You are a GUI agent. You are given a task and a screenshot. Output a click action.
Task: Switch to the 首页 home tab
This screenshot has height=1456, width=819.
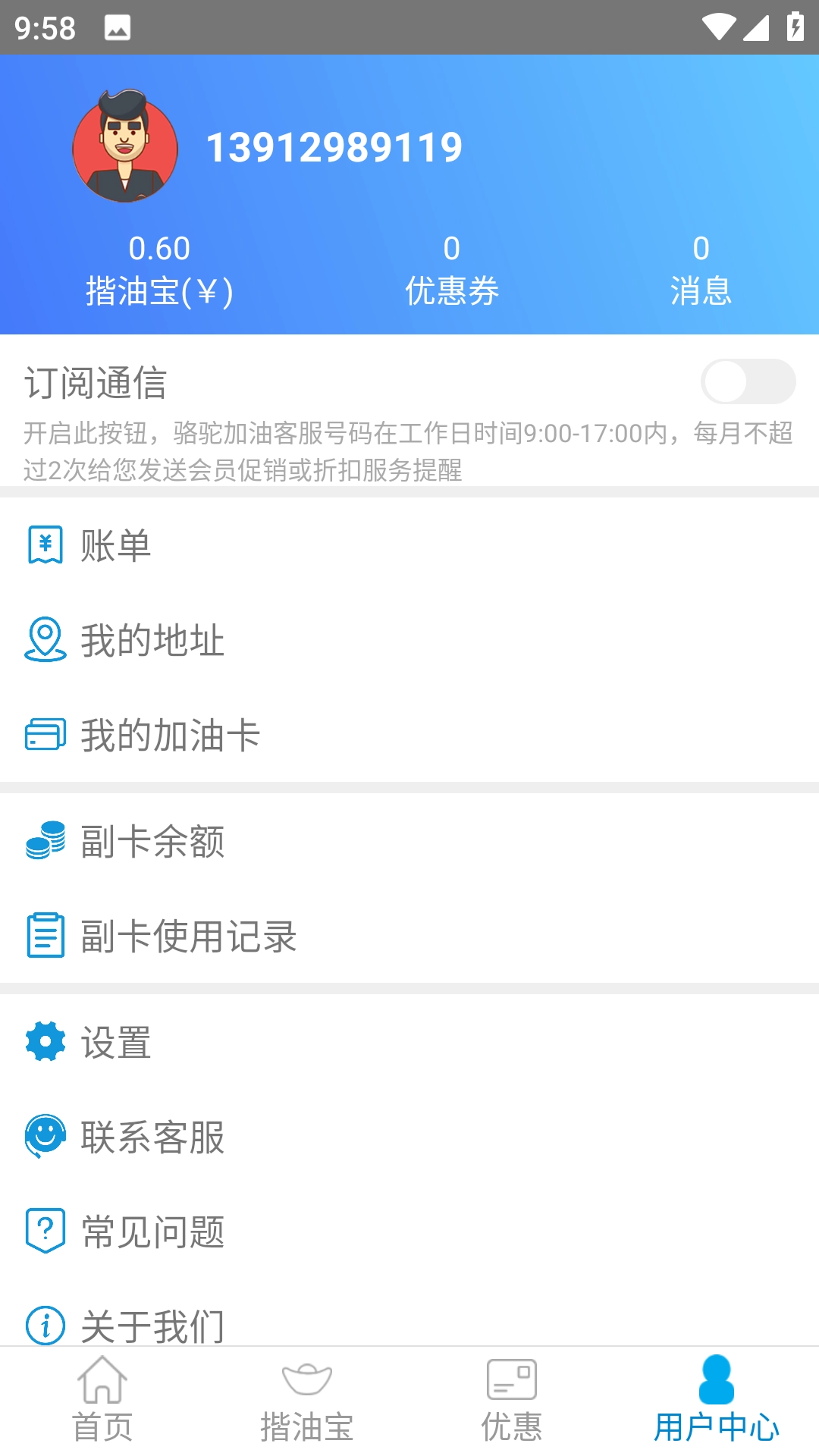104,1407
